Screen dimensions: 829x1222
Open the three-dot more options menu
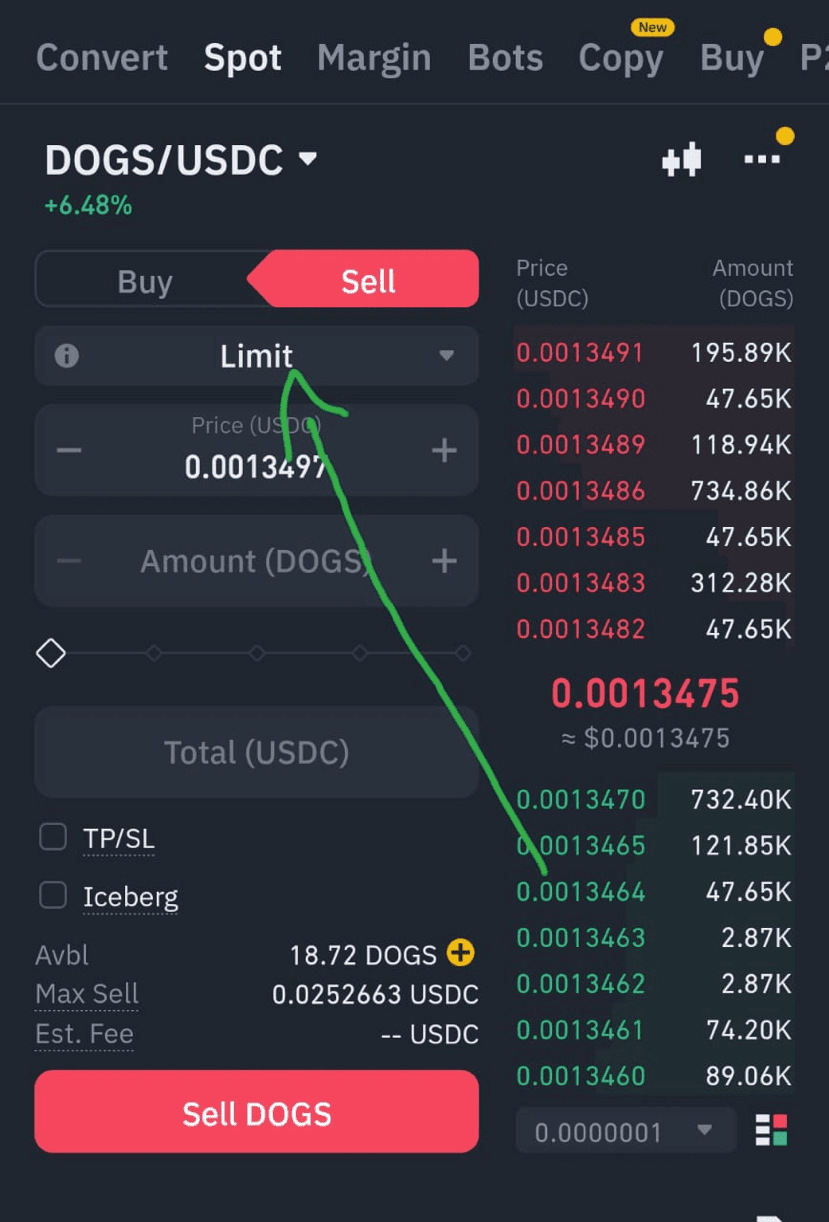point(761,160)
